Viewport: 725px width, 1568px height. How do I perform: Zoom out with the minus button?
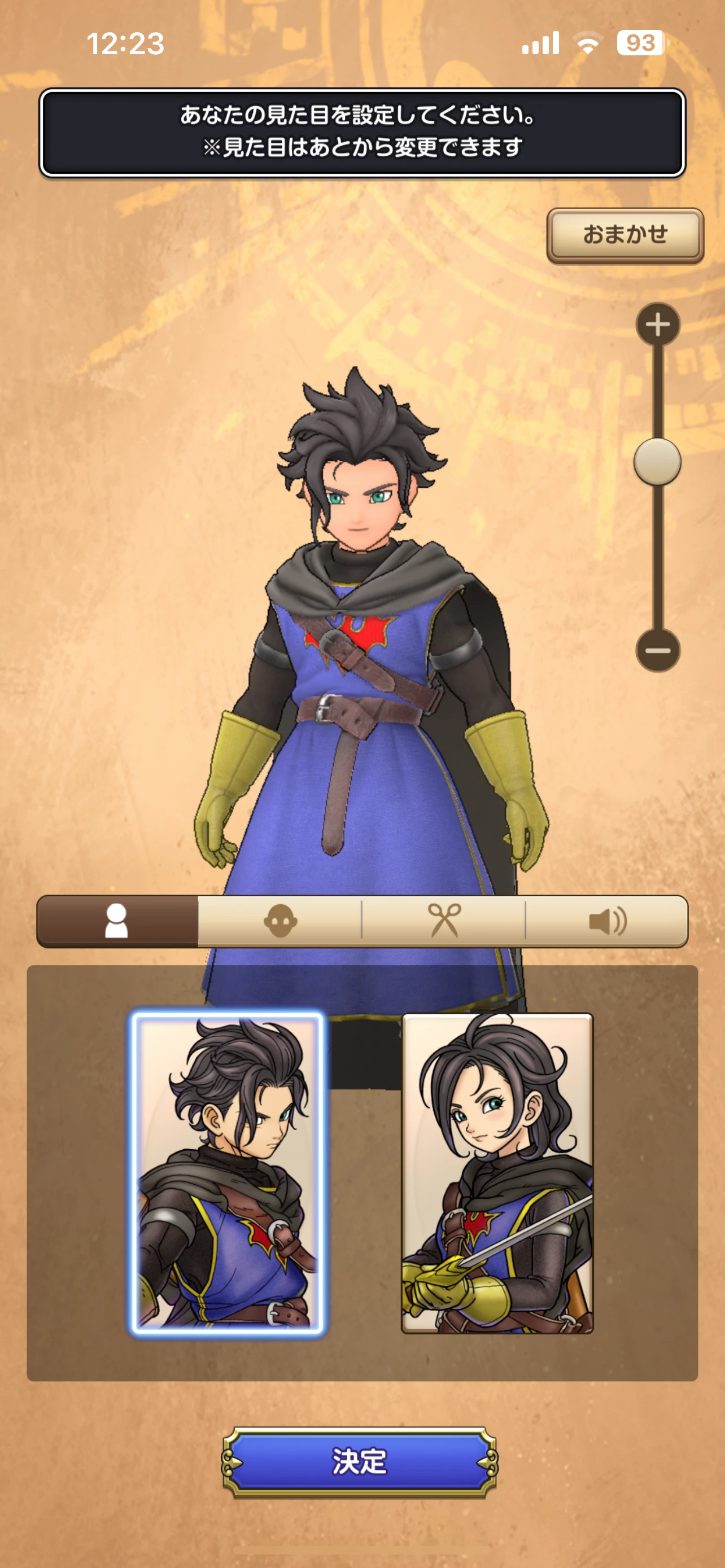(x=657, y=650)
